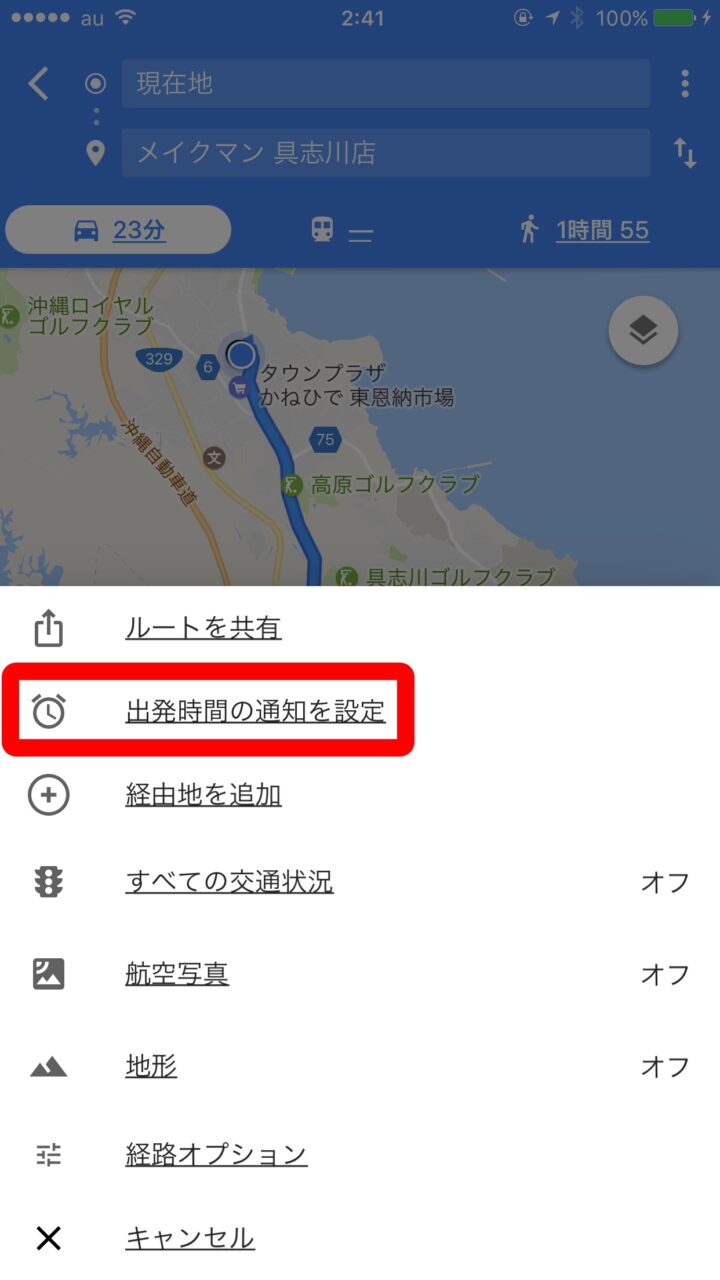This screenshot has width=720, height=1280.
Task: Go back with the arrow icon
Action: [x=39, y=84]
